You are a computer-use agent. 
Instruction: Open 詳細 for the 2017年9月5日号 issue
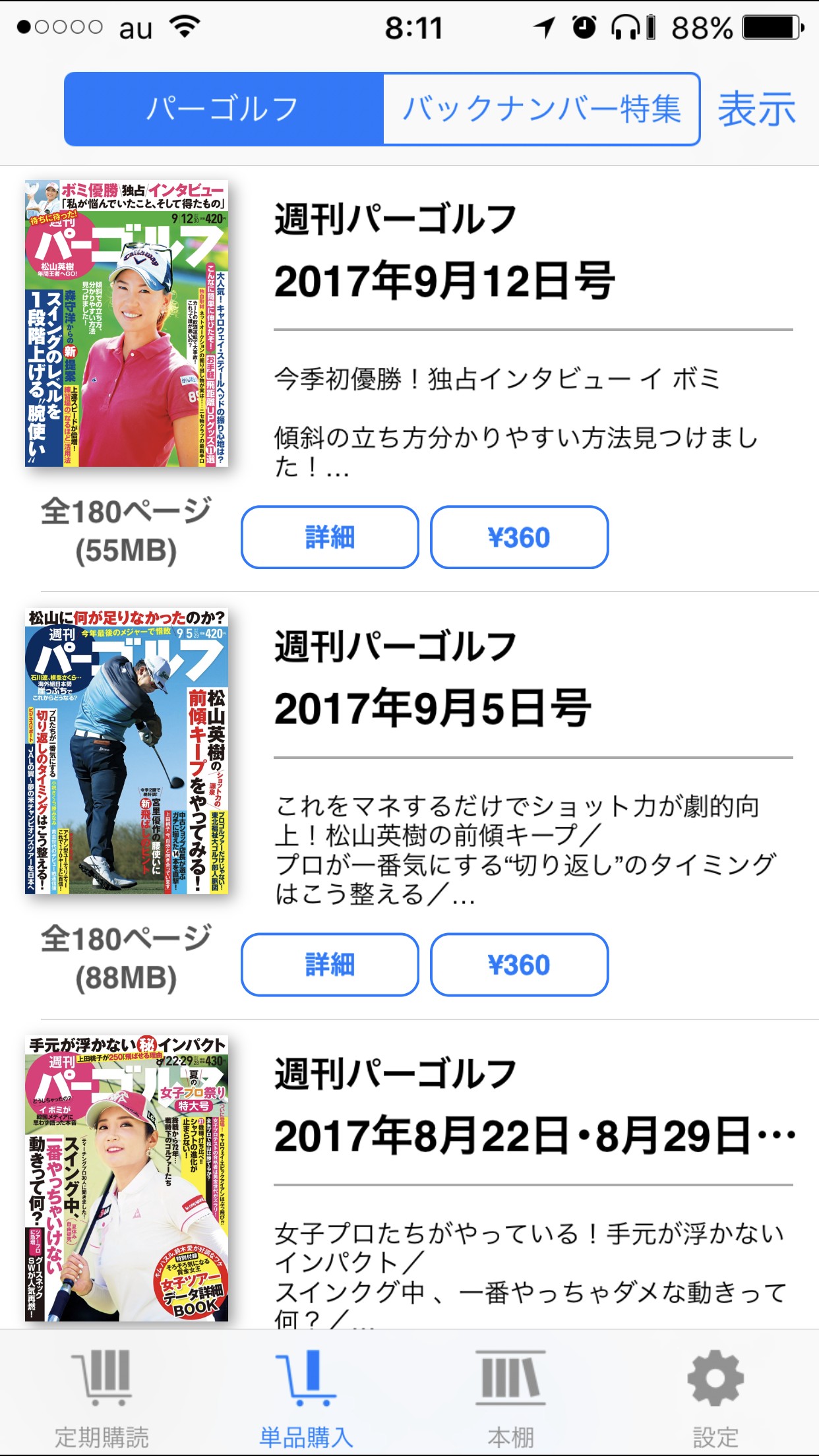(330, 965)
